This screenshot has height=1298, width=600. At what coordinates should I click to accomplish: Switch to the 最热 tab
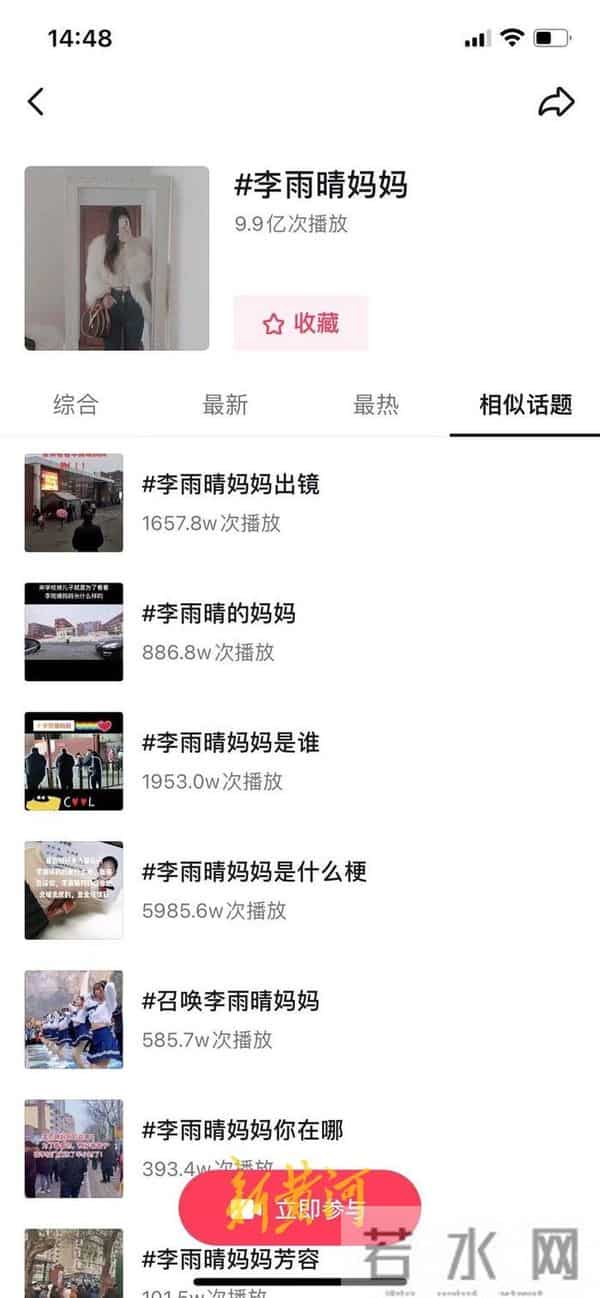(x=376, y=405)
